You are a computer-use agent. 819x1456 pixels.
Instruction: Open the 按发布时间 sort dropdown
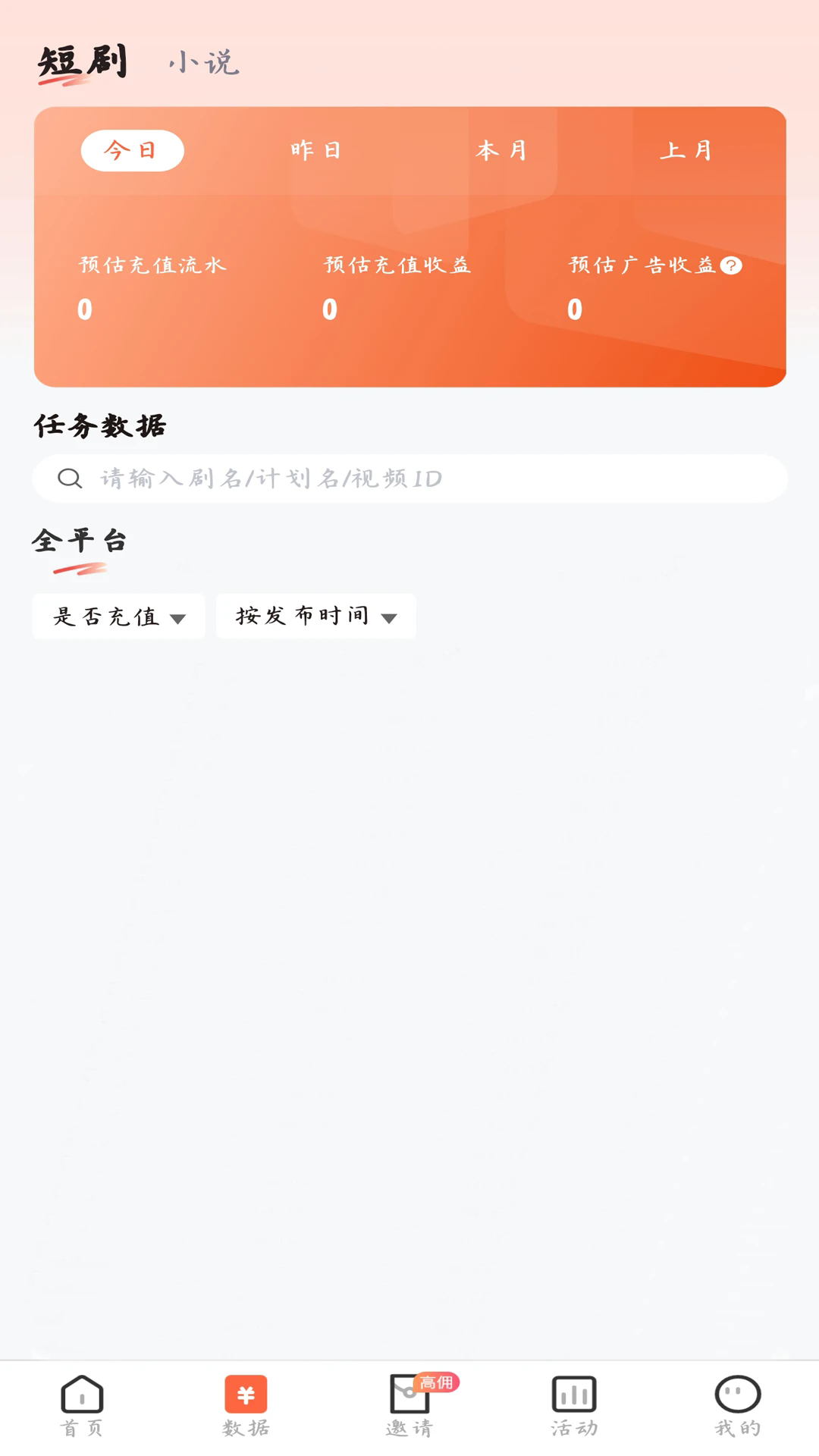click(x=315, y=617)
